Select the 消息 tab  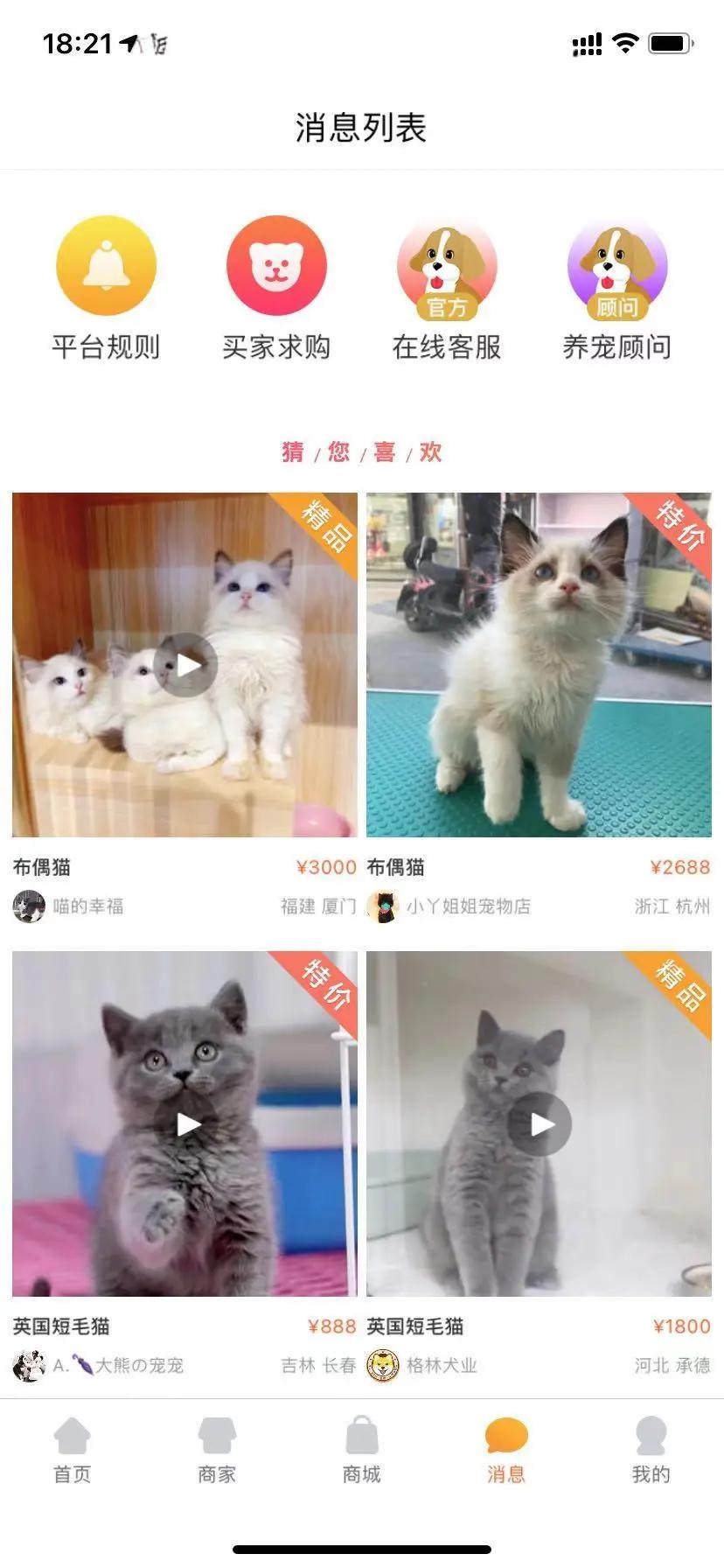click(x=506, y=1451)
